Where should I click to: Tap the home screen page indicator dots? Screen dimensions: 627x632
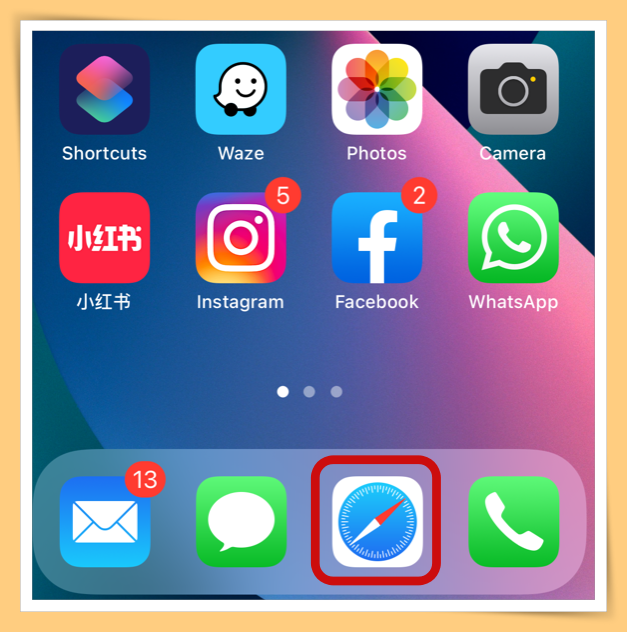309,392
